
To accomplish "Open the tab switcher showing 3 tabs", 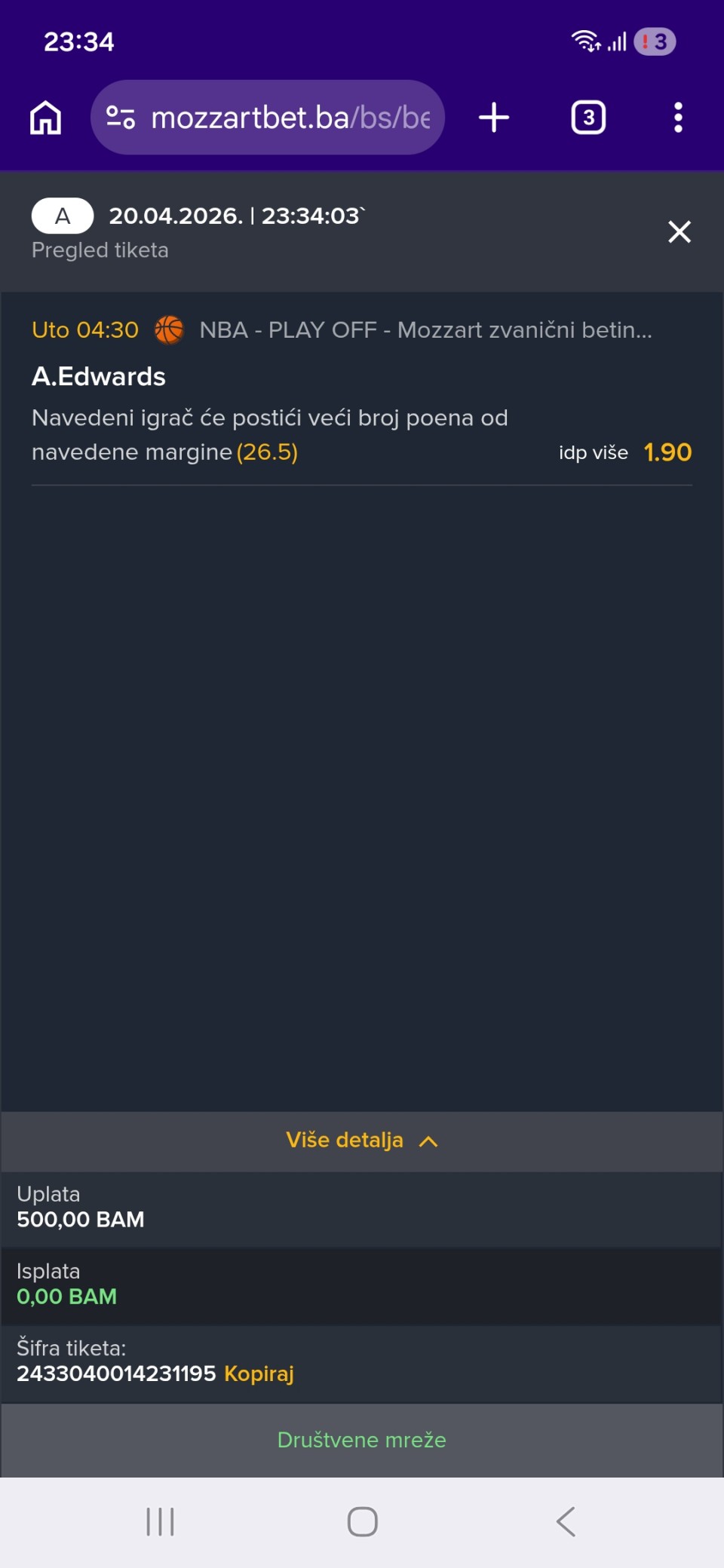I will [588, 118].
